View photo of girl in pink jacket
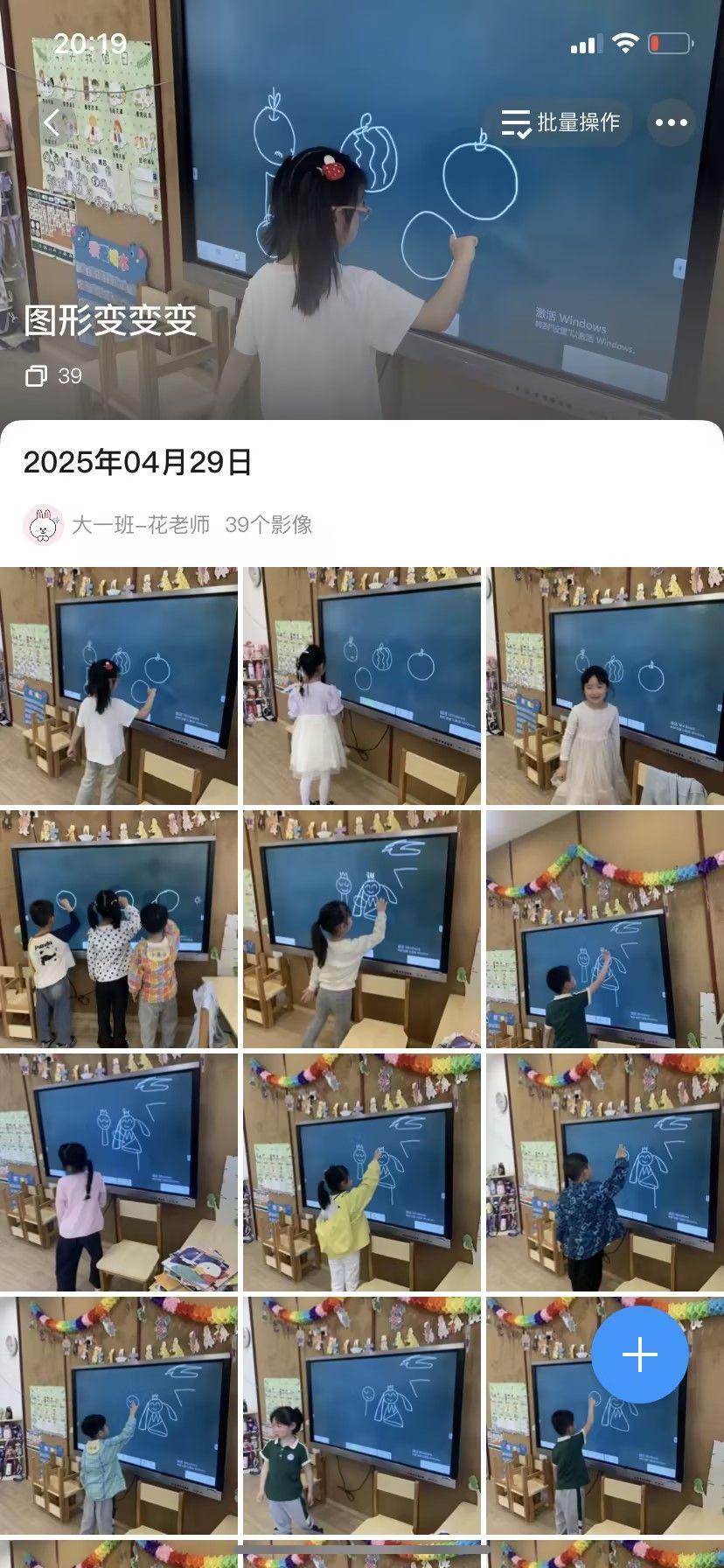The width and height of the screenshot is (724, 1568). (119, 1172)
